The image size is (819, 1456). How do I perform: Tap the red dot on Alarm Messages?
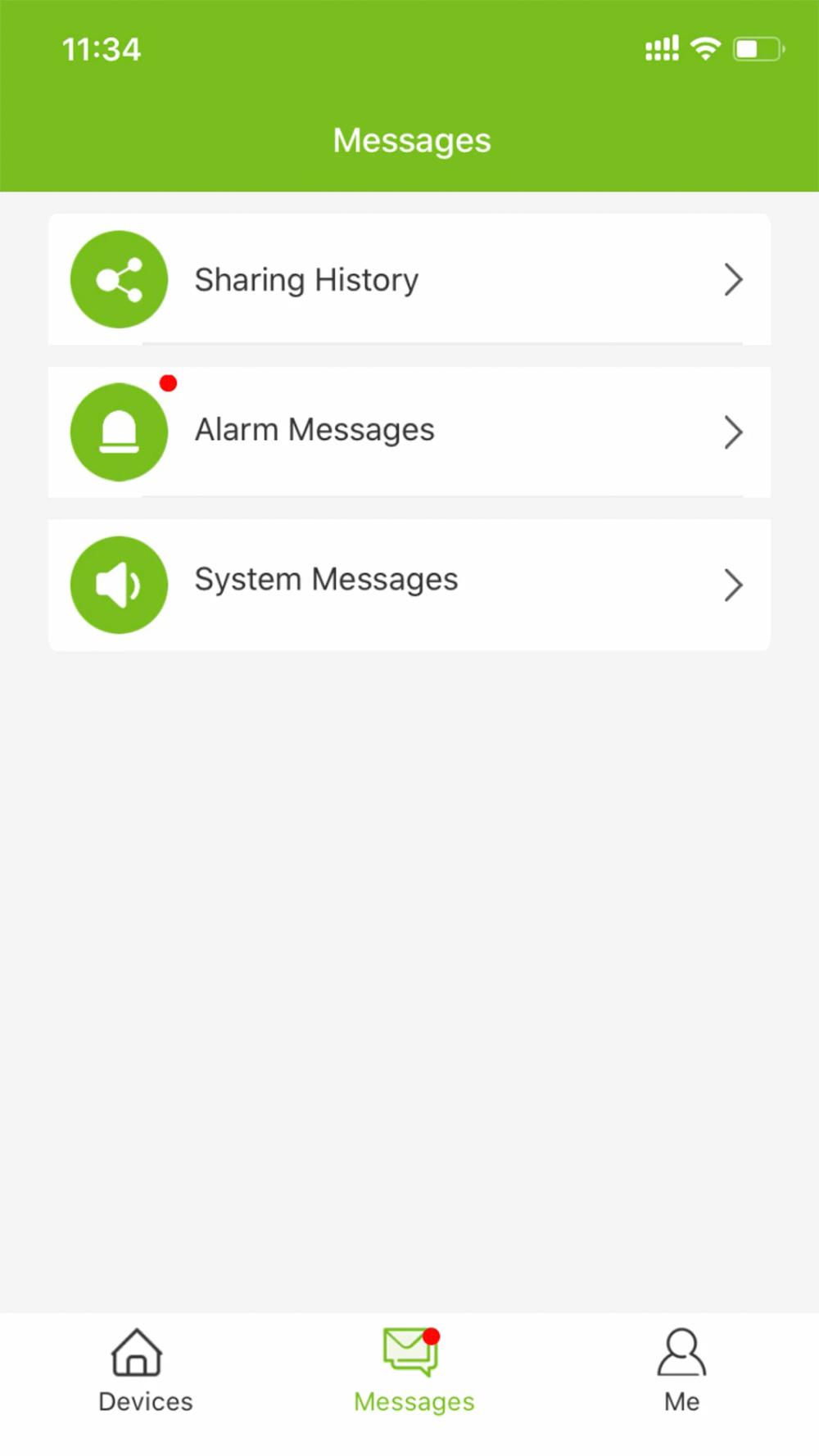[169, 382]
